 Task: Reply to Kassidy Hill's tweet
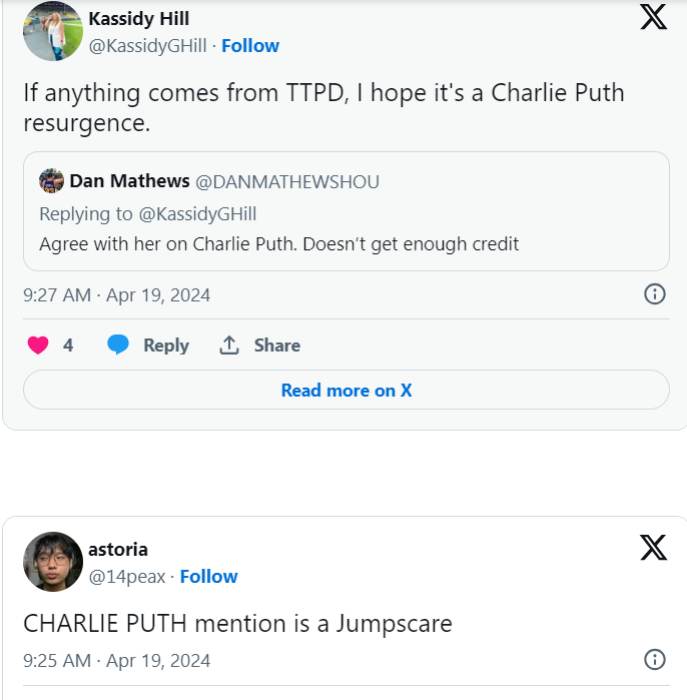pos(148,345)
